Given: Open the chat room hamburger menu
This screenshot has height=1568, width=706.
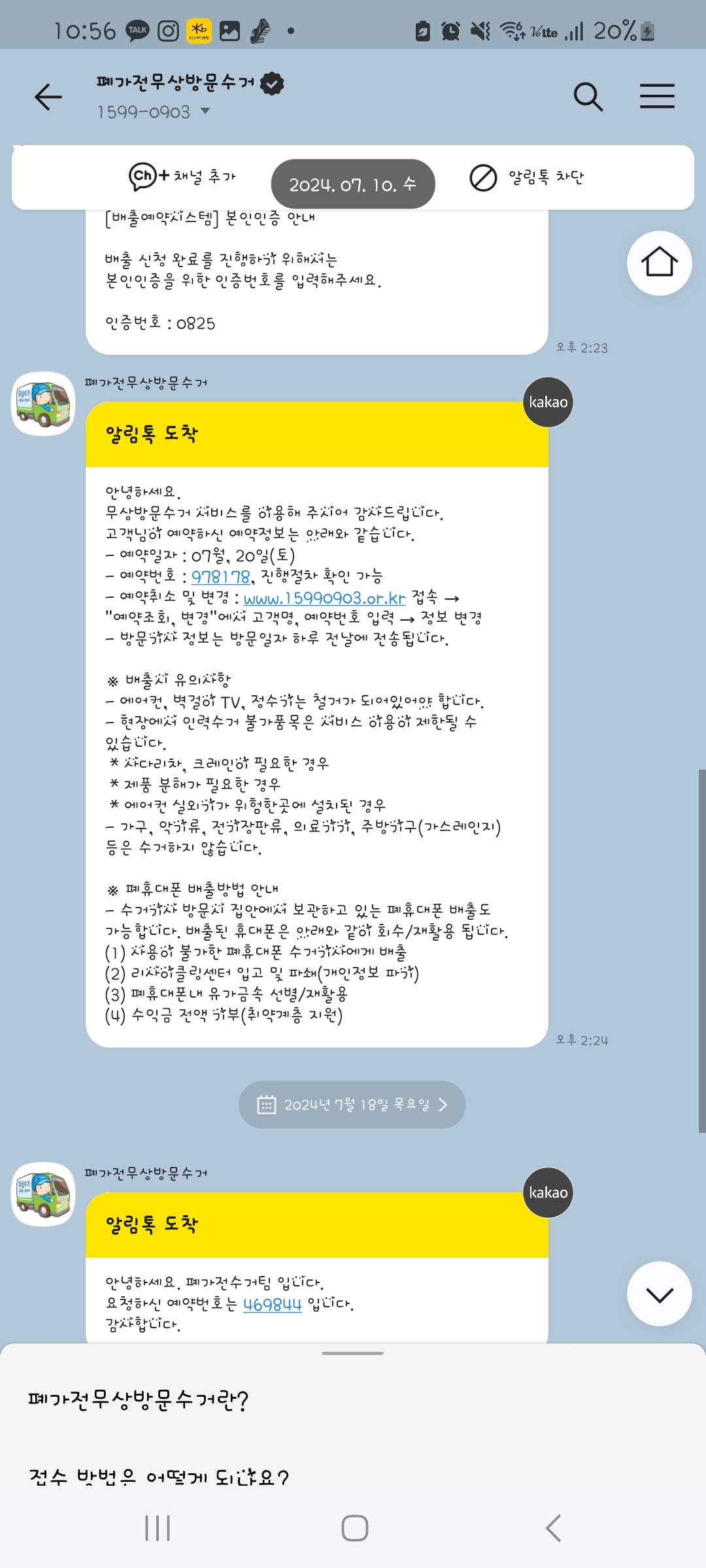Looking at the screenshot, I should pos(656,97).
